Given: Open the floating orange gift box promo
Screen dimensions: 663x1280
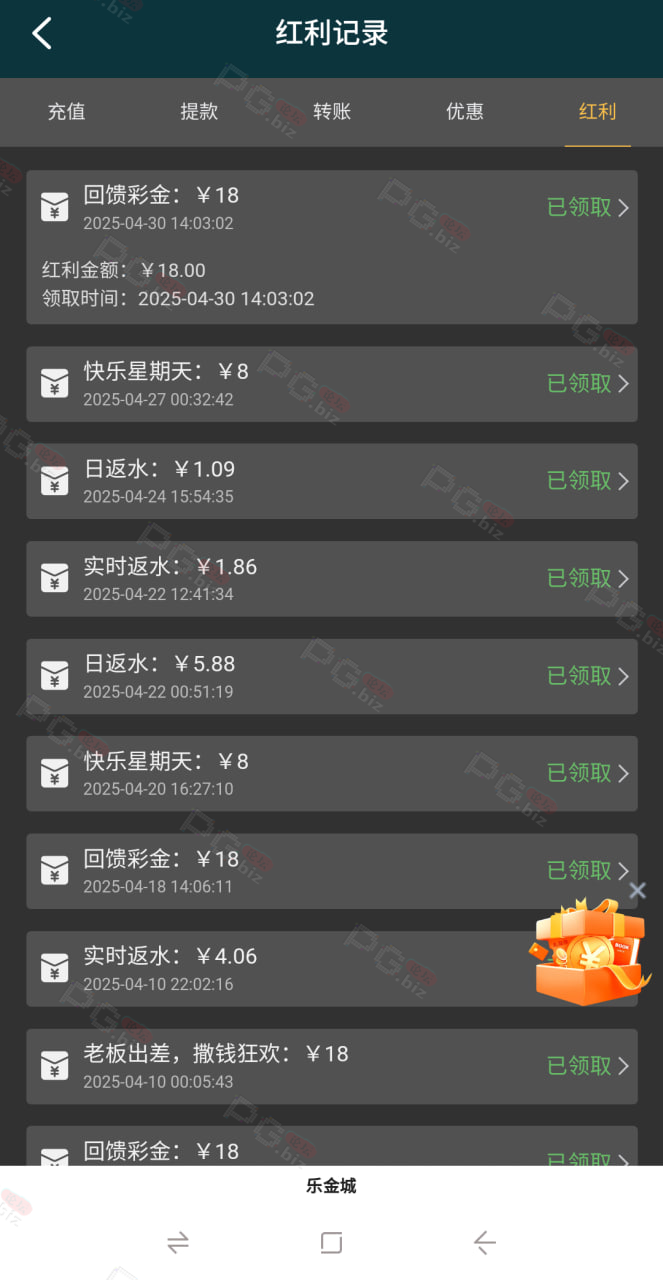Looking at the screenshot, I should click(x=588, y=952).
